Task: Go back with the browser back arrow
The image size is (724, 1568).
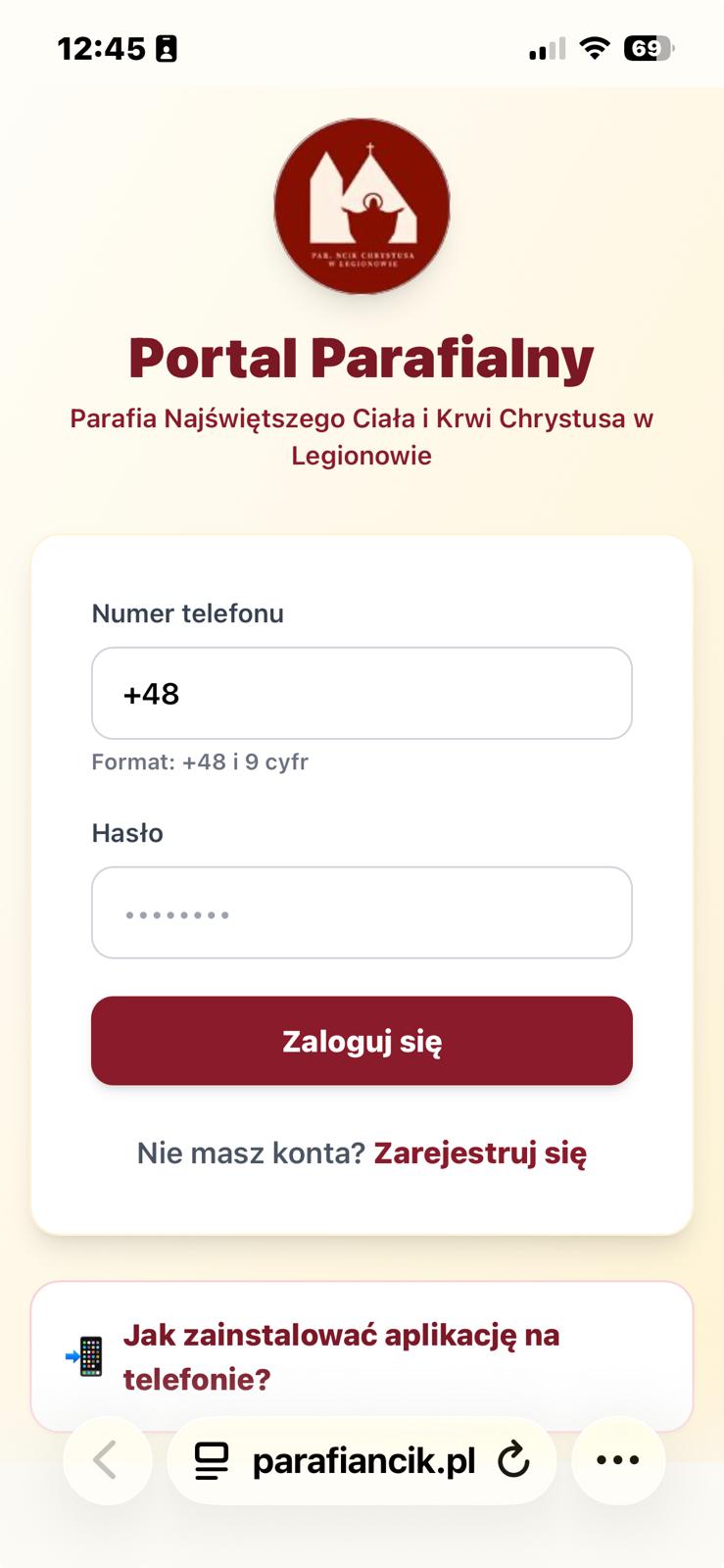Action: point(107,1460)
